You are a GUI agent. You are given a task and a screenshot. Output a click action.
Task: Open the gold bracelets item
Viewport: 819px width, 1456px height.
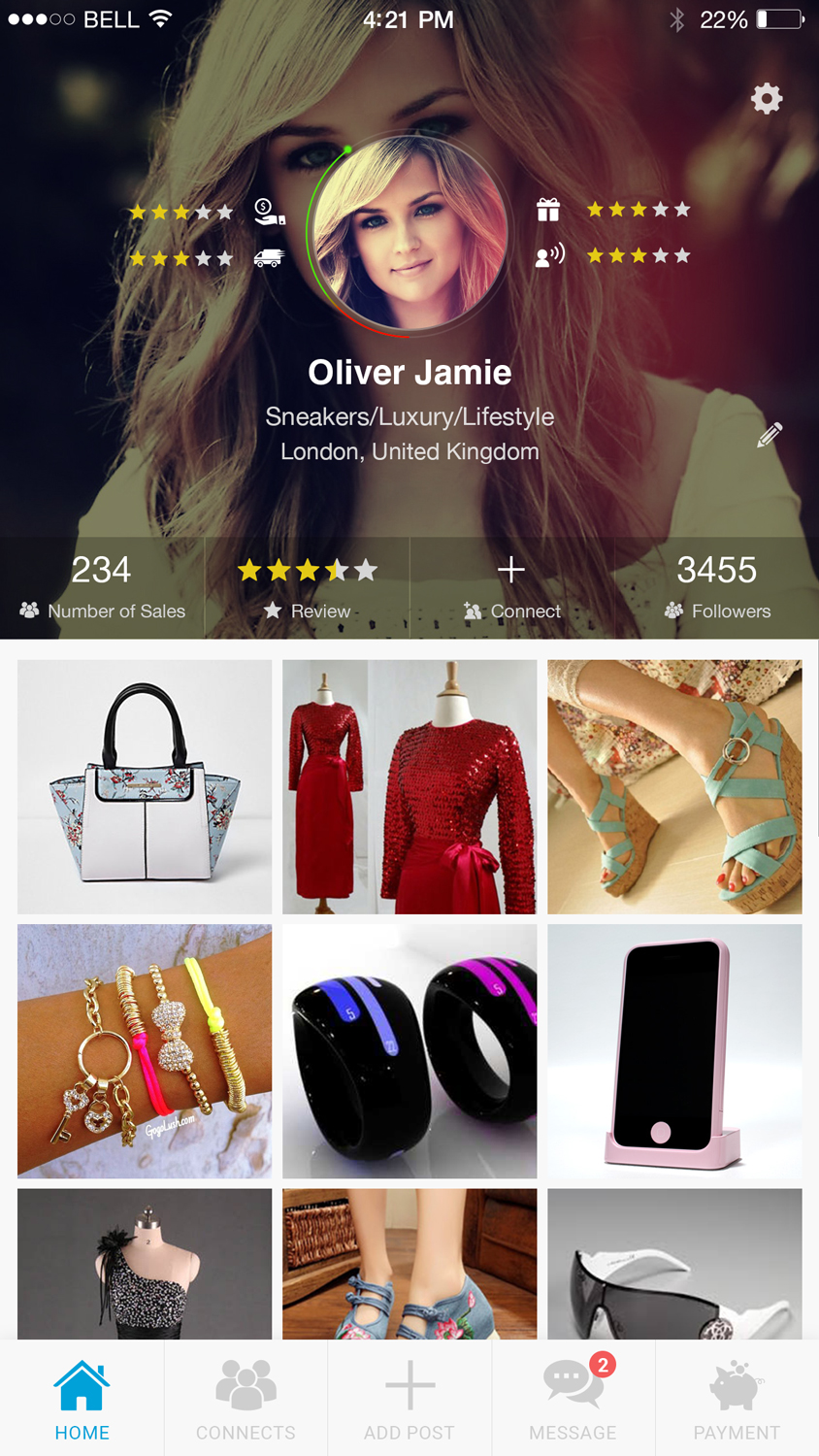[145, 1050]
